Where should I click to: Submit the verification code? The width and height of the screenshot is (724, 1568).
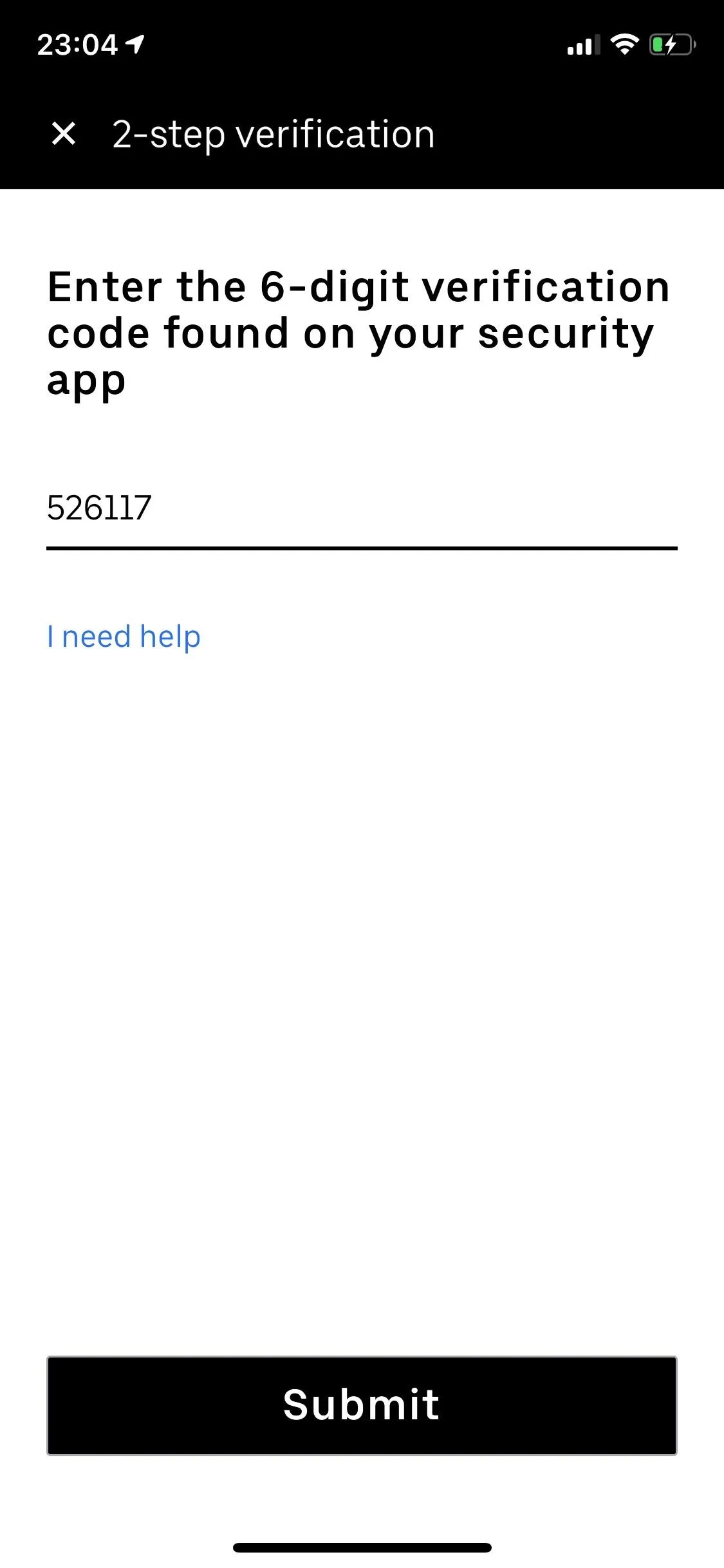click(362, 1405)
